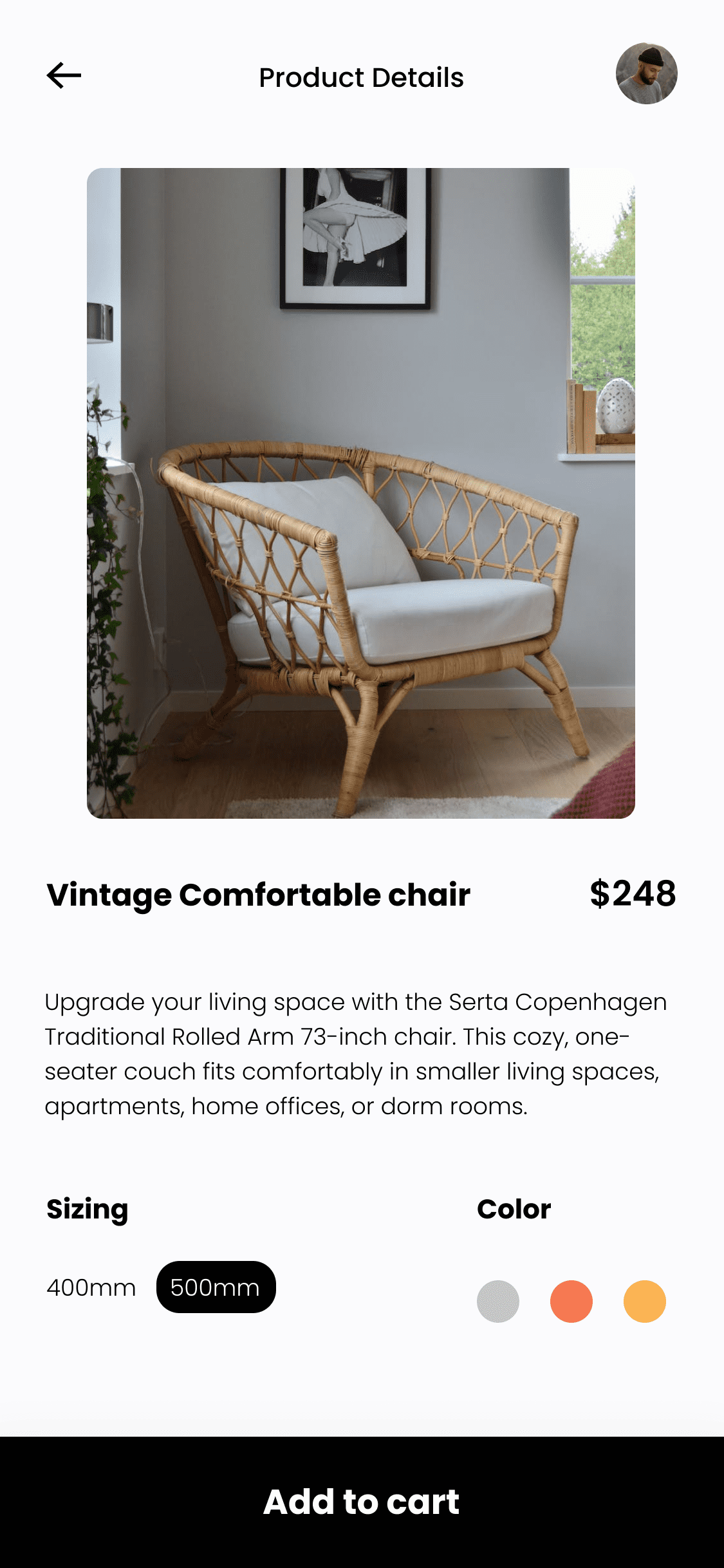Select the 400mm size
Screen dimensions: 724x1568
click(91, 1287)
